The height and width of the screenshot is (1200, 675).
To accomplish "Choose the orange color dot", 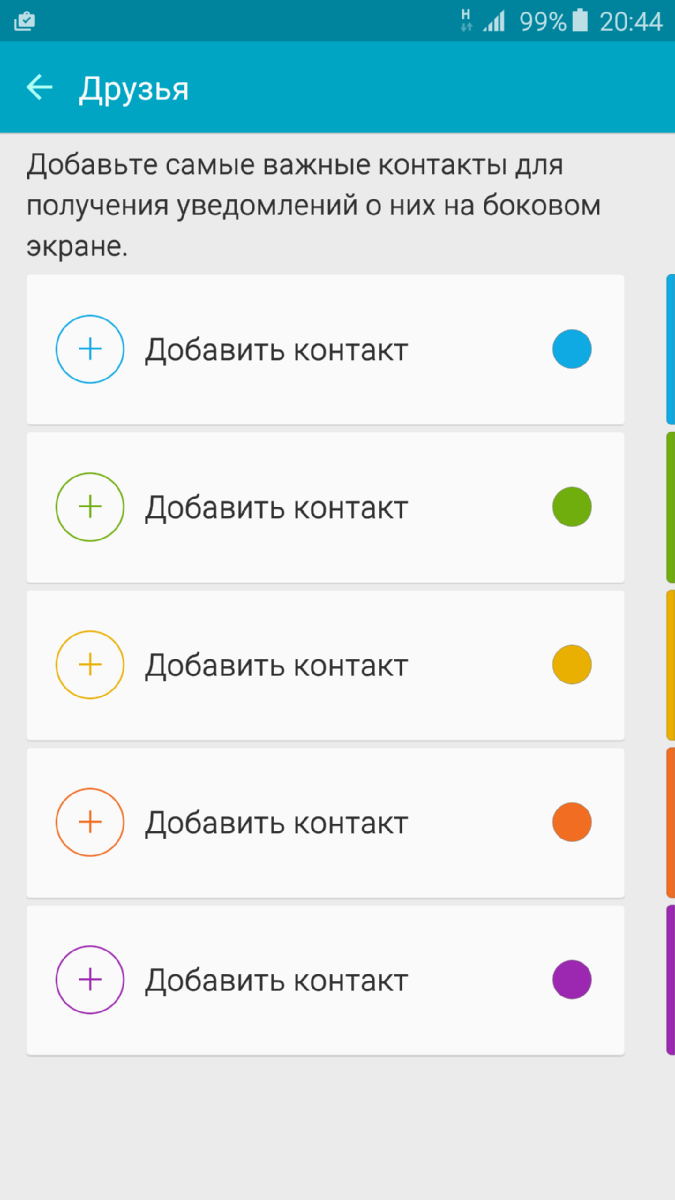I will pos(572,822).
